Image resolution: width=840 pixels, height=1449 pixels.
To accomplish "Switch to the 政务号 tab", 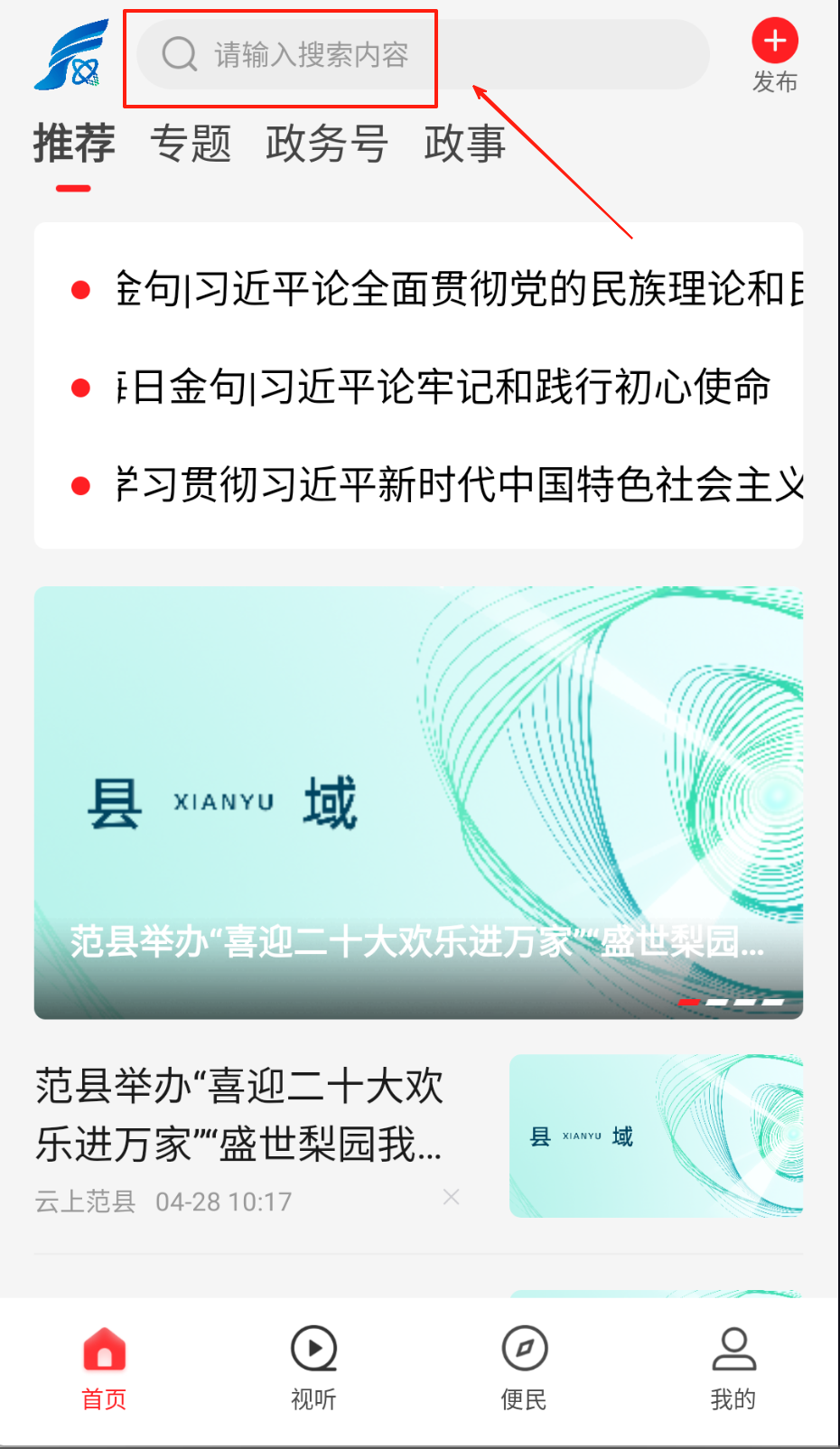I will (x=327, y=144).
